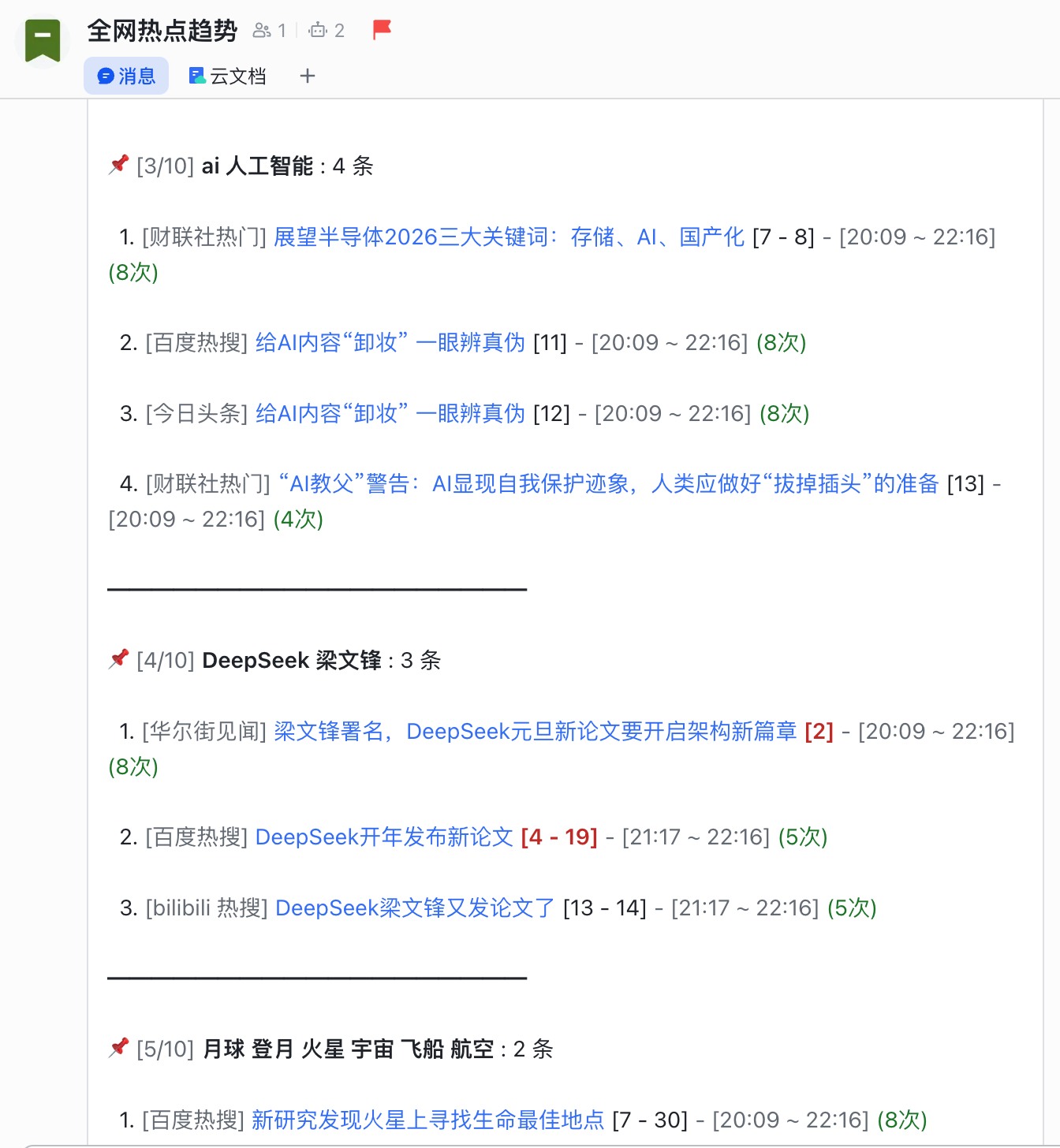Open 今日头条 link 给AI内容“卸妆”一眼辨真伪

(390, 413)
